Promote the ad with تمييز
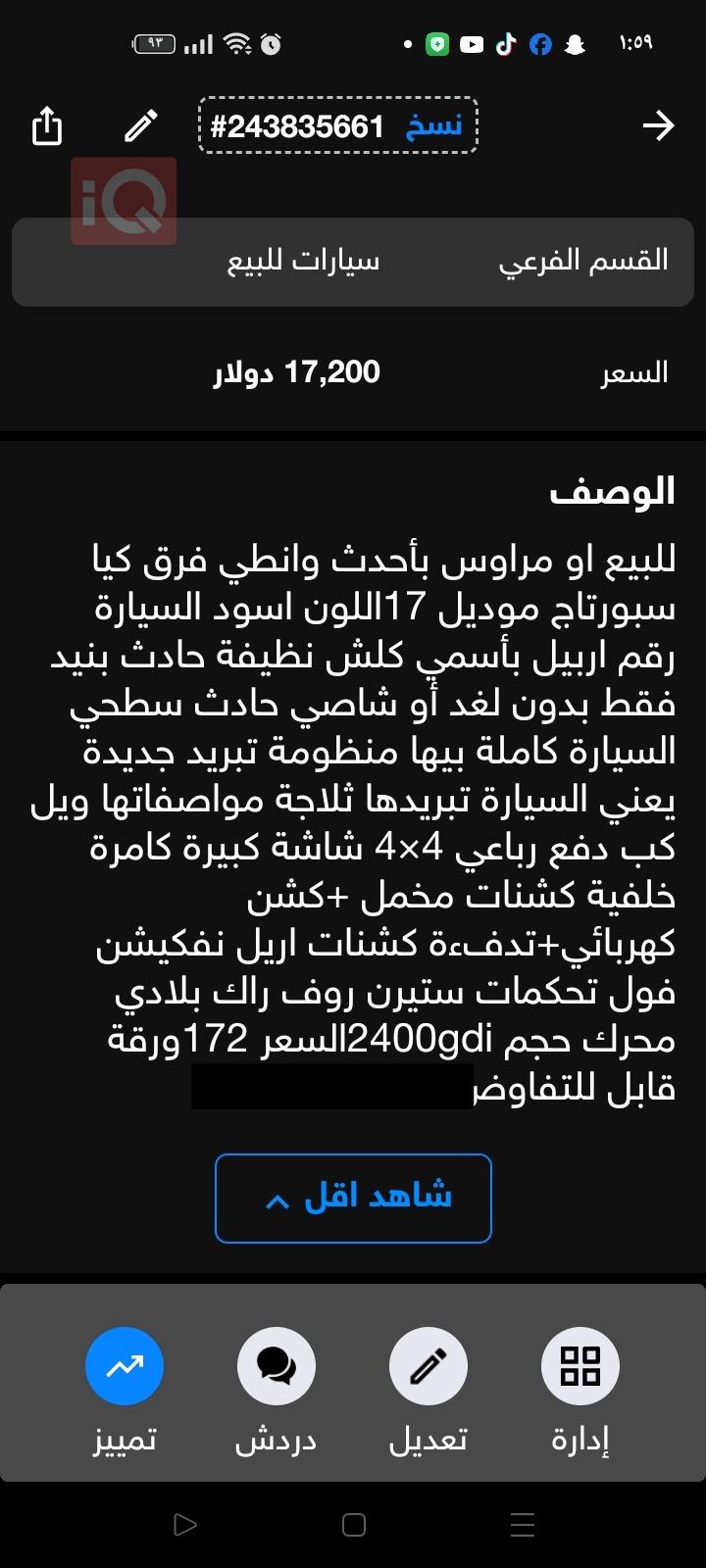The image size is (706, 1568). (125, 1366)
